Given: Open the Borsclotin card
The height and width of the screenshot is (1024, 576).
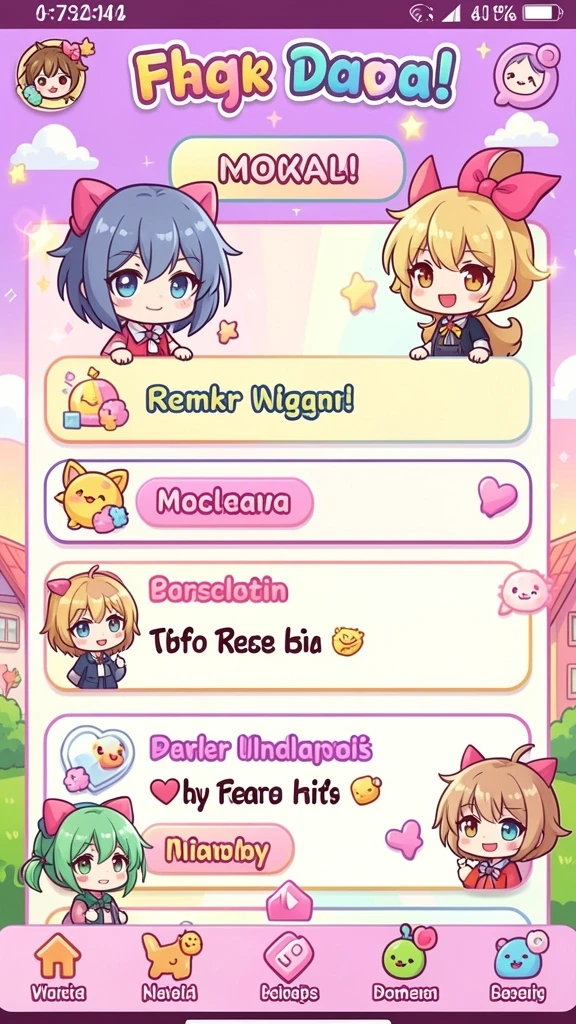Looking at the screenshot, I should coord(287,627).
